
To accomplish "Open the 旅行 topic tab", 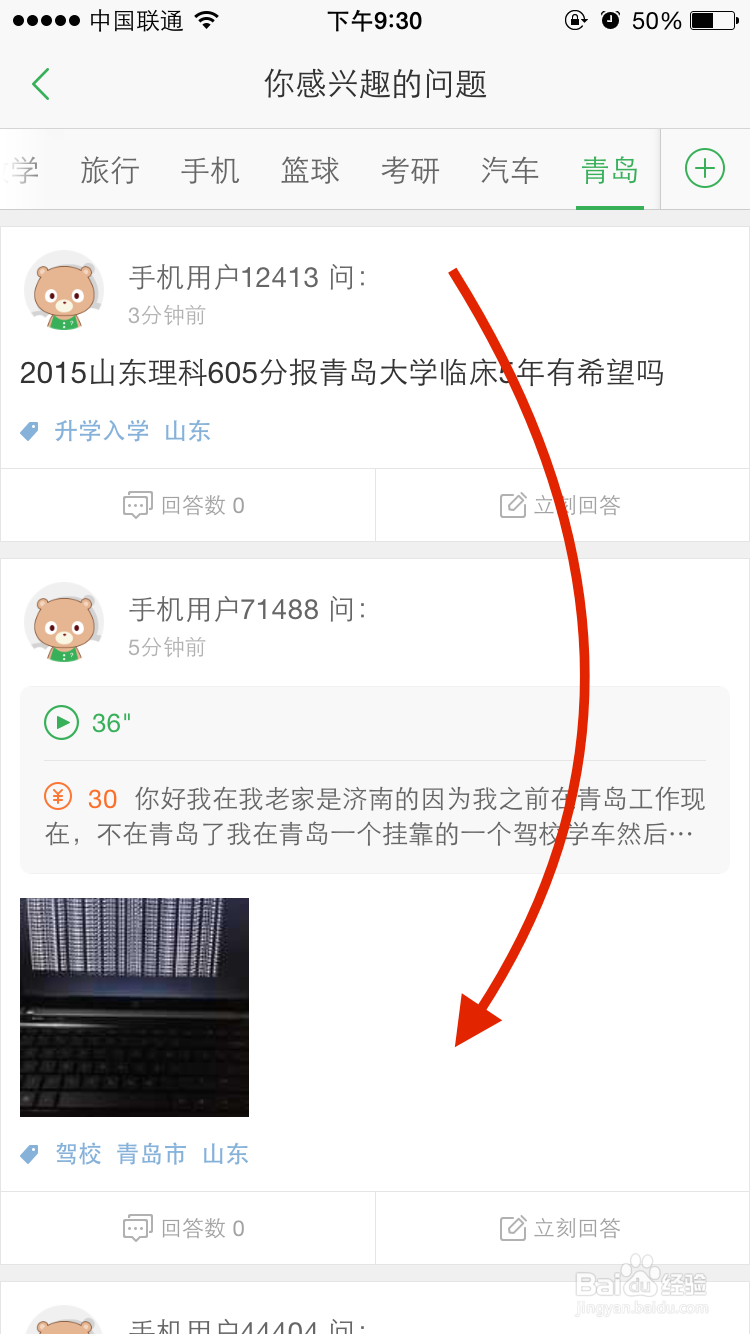I will tap(108, 170).
